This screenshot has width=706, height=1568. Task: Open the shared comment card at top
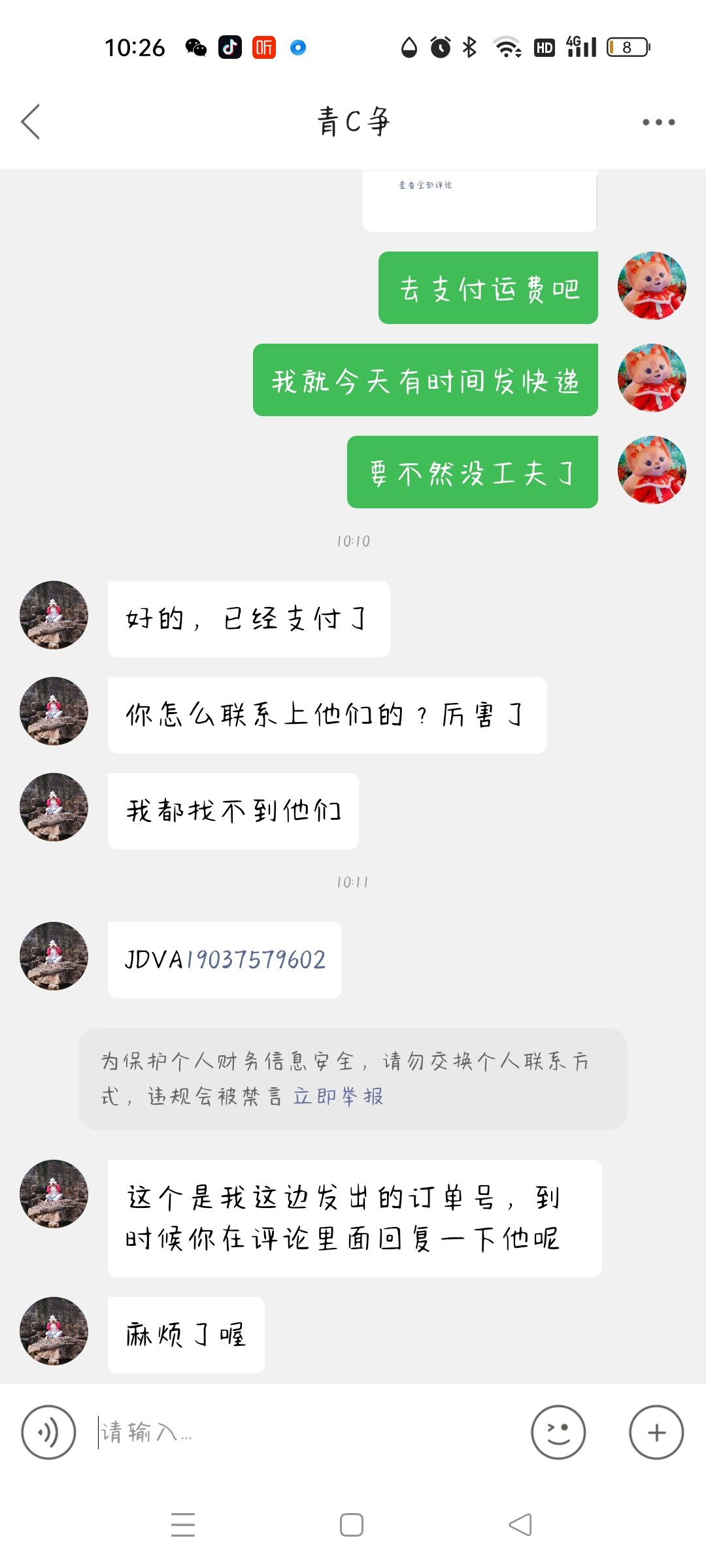click(x=480, y=201)
